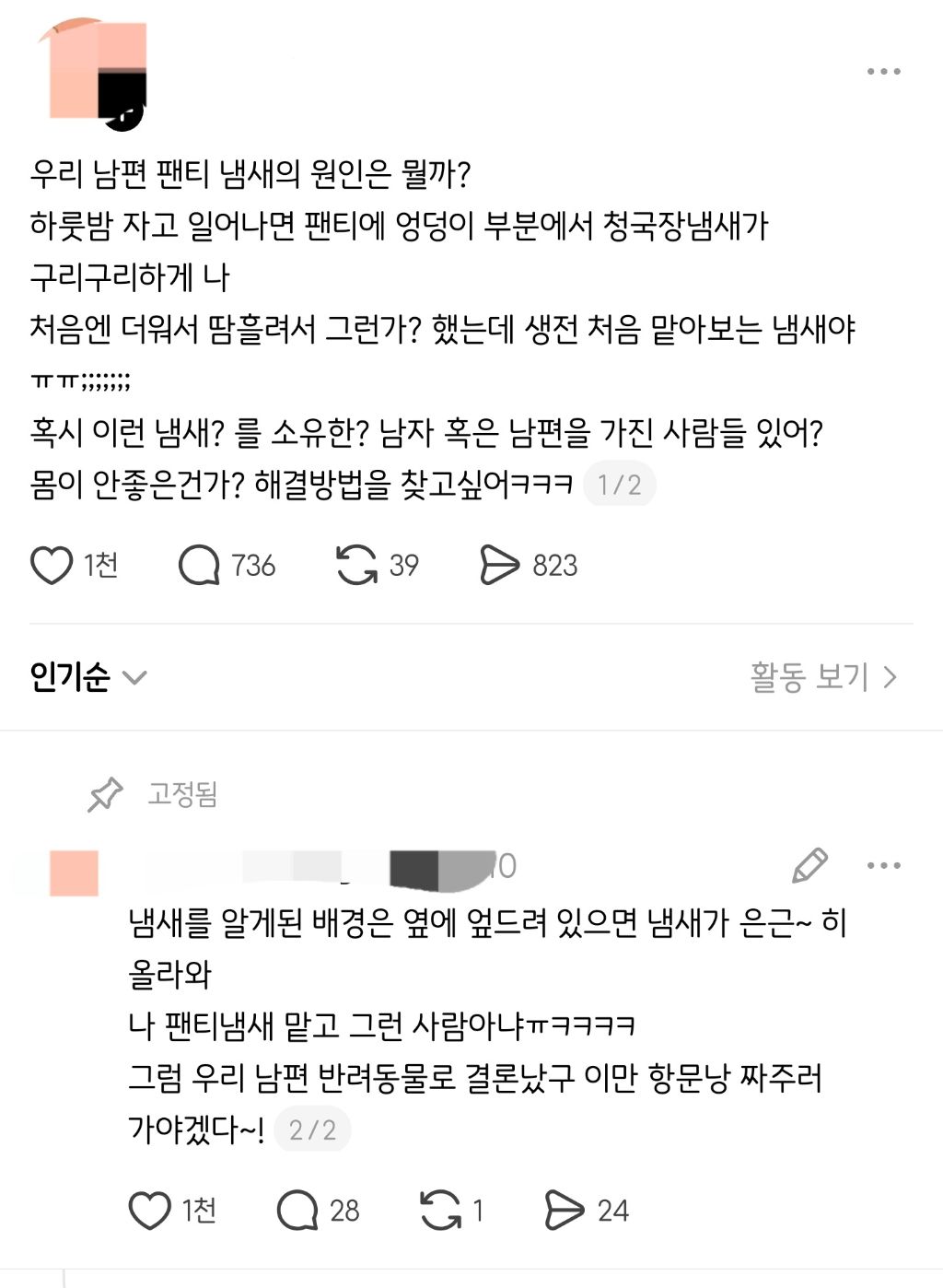Repost the main post with 39 reposts
The width and height of the screenshot is (943, 1288).
(x=356, y=565)
